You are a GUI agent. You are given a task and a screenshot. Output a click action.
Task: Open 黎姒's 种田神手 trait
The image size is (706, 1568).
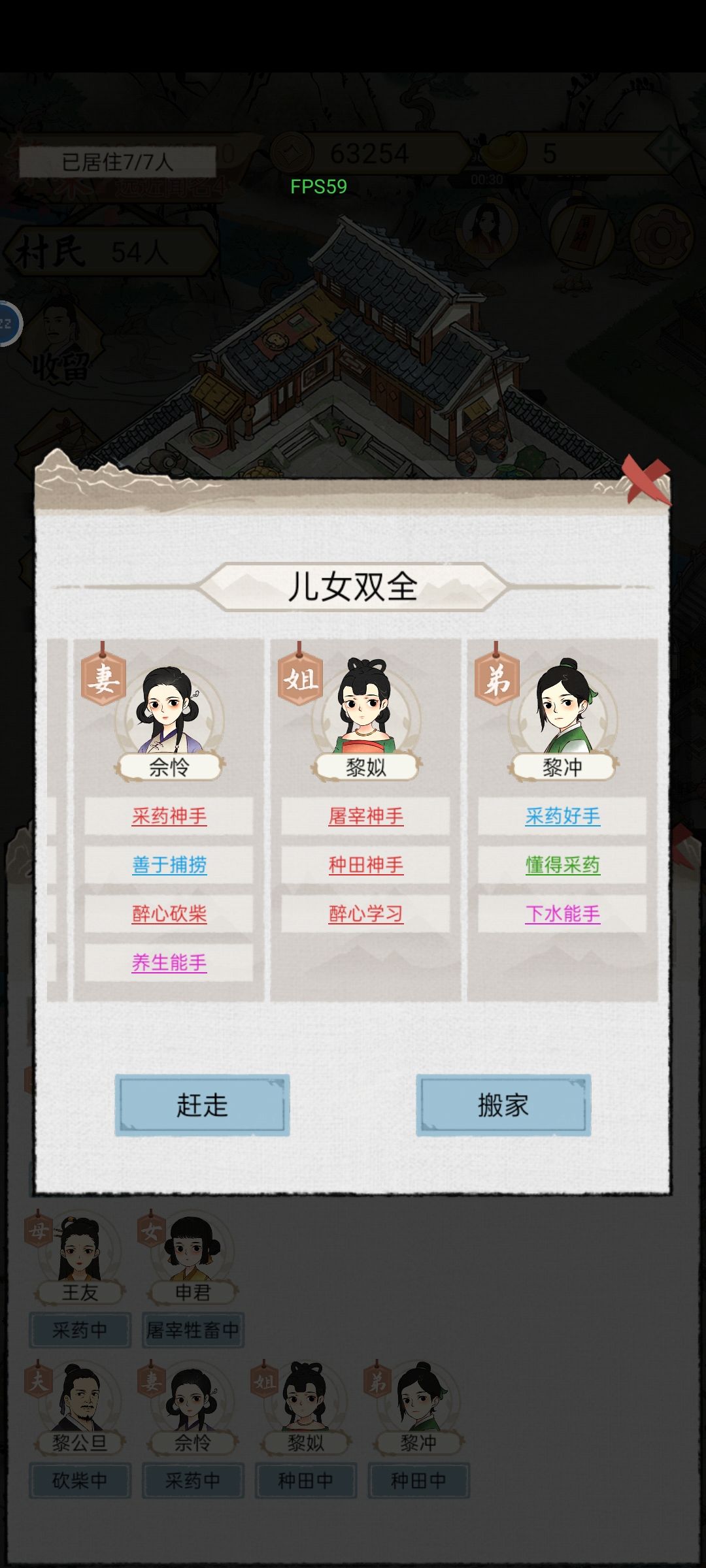coord(365,864)
